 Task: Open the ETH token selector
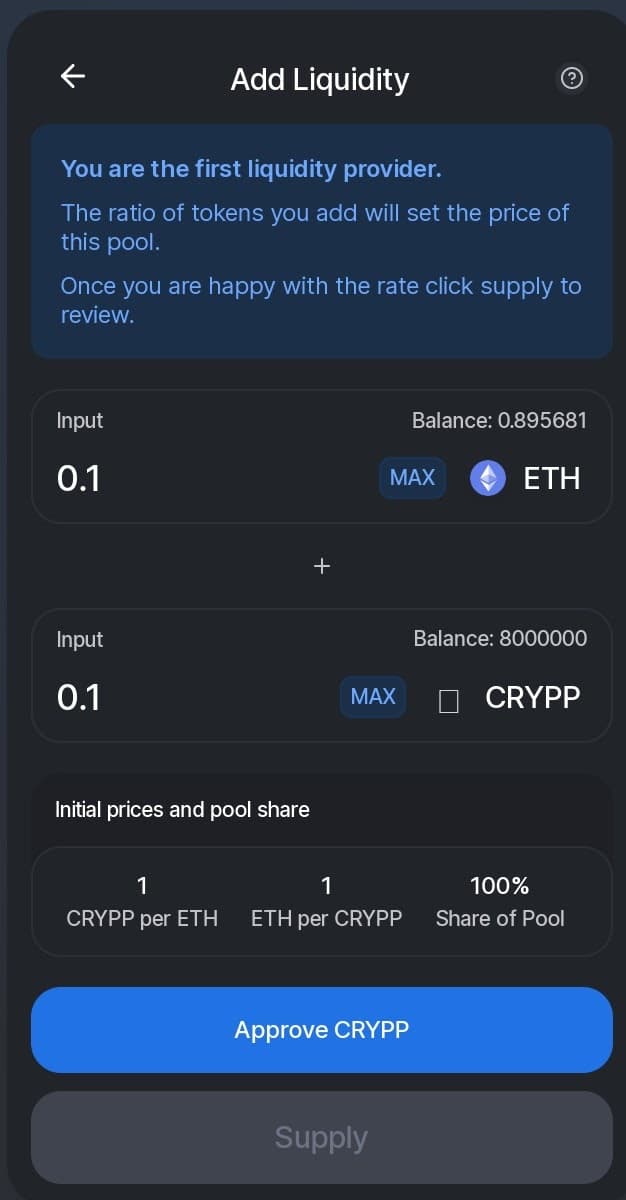(x=526, y=478)
